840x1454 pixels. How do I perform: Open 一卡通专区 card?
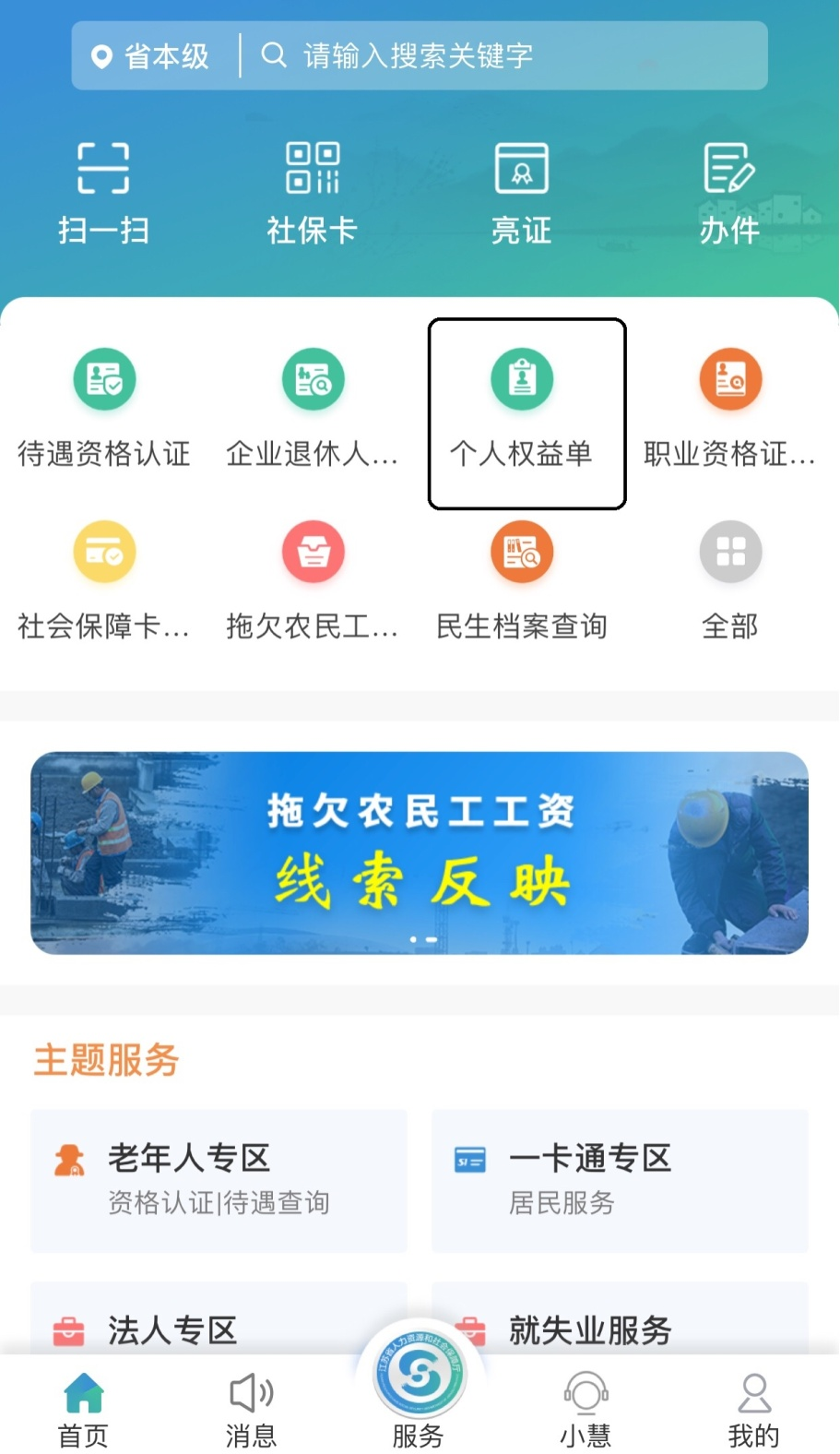tap(620, 1180)
